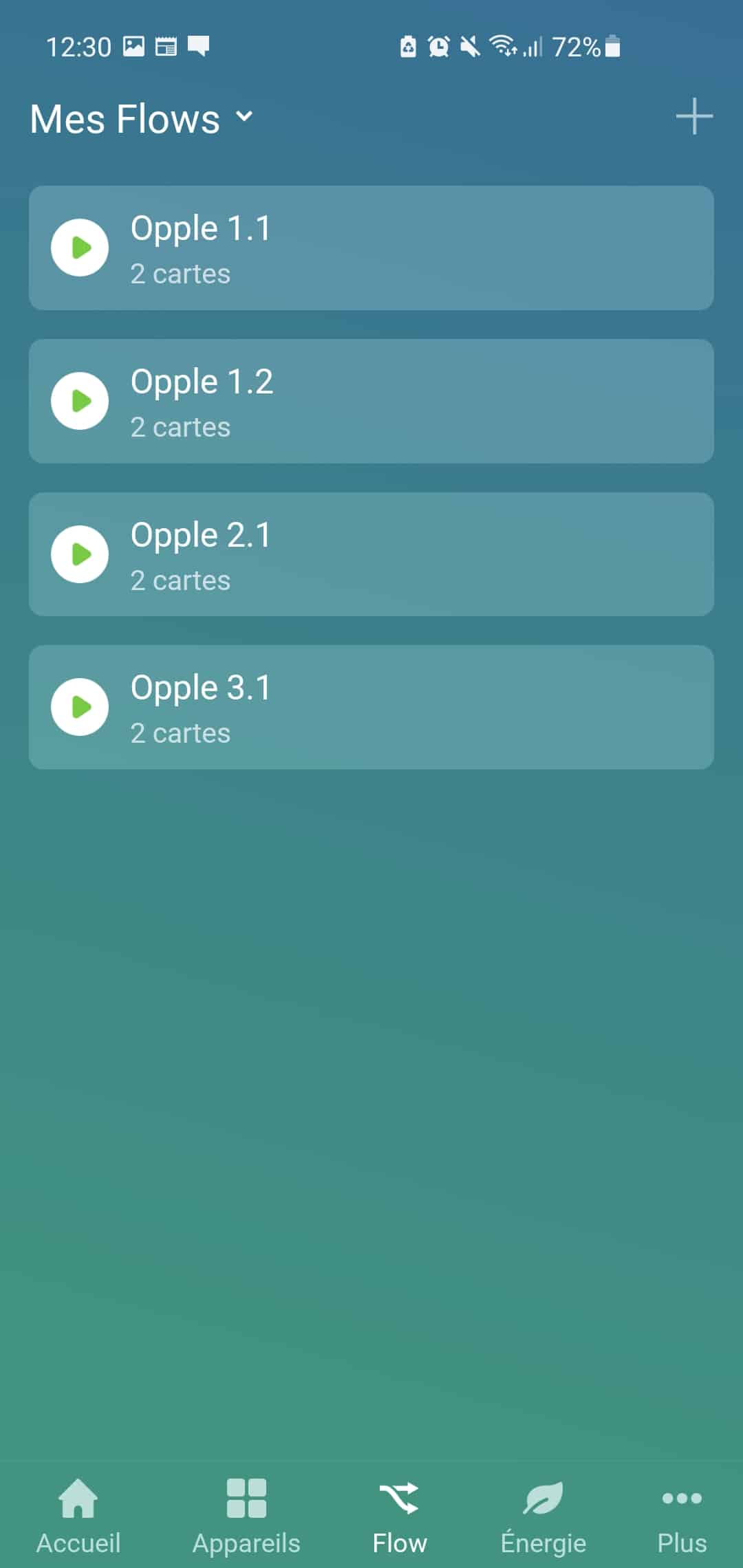Viewport: 743px width, 1568px height.
Task: Add a new flow with the plus icon
Action: (x=693, y=116)
